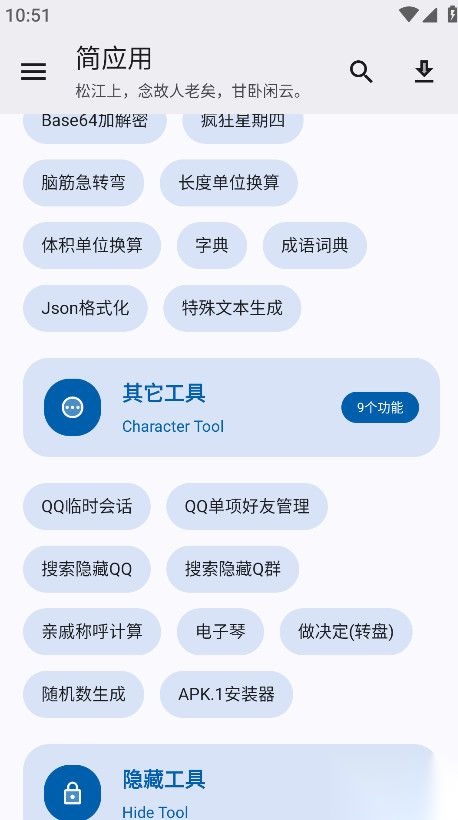Open 脑筋急转弯 tool
Viewport: 458px width, 820px height.
point(84,183)
